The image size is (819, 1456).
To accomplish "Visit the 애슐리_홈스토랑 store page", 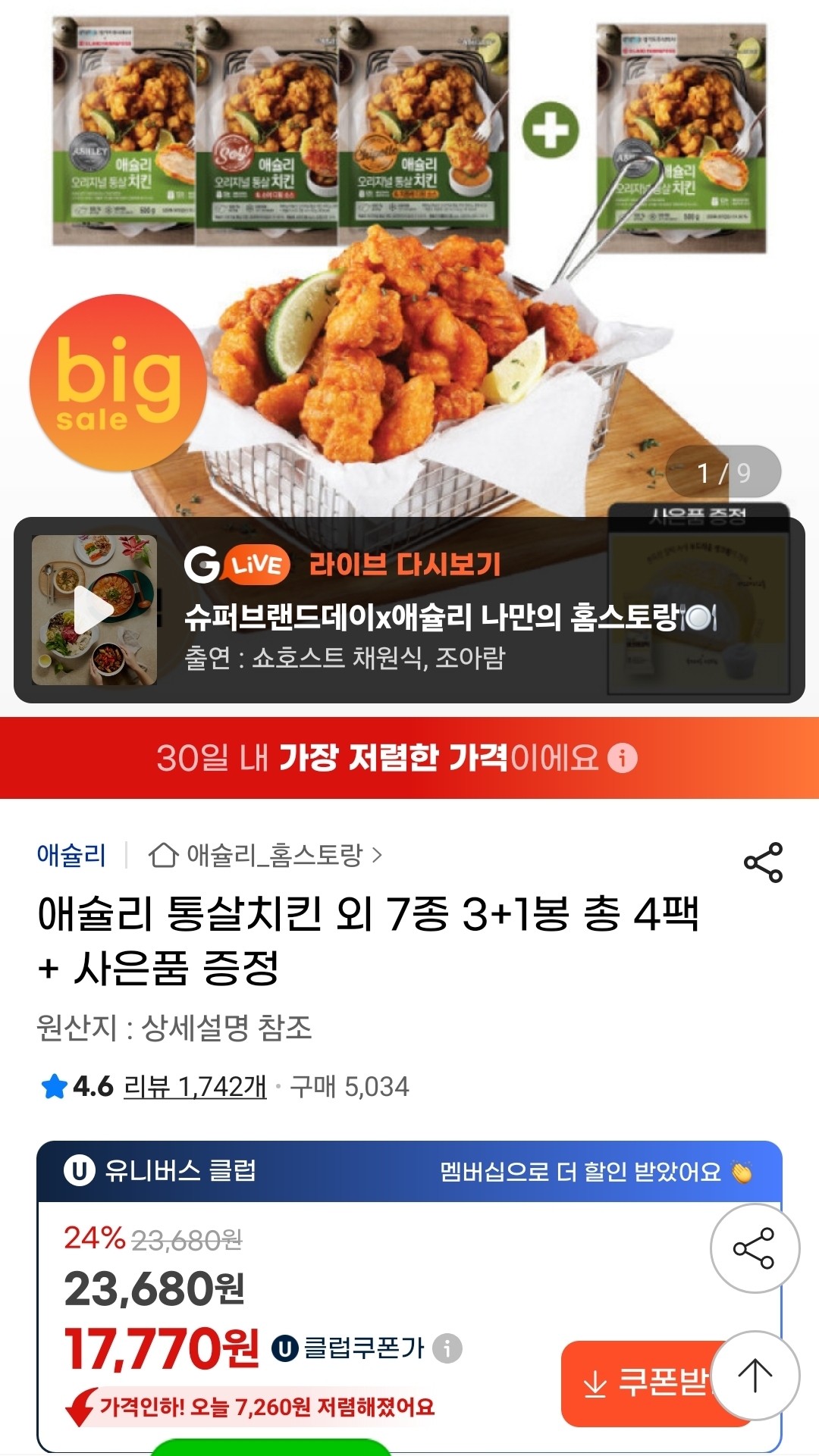I will pos(265,855).
